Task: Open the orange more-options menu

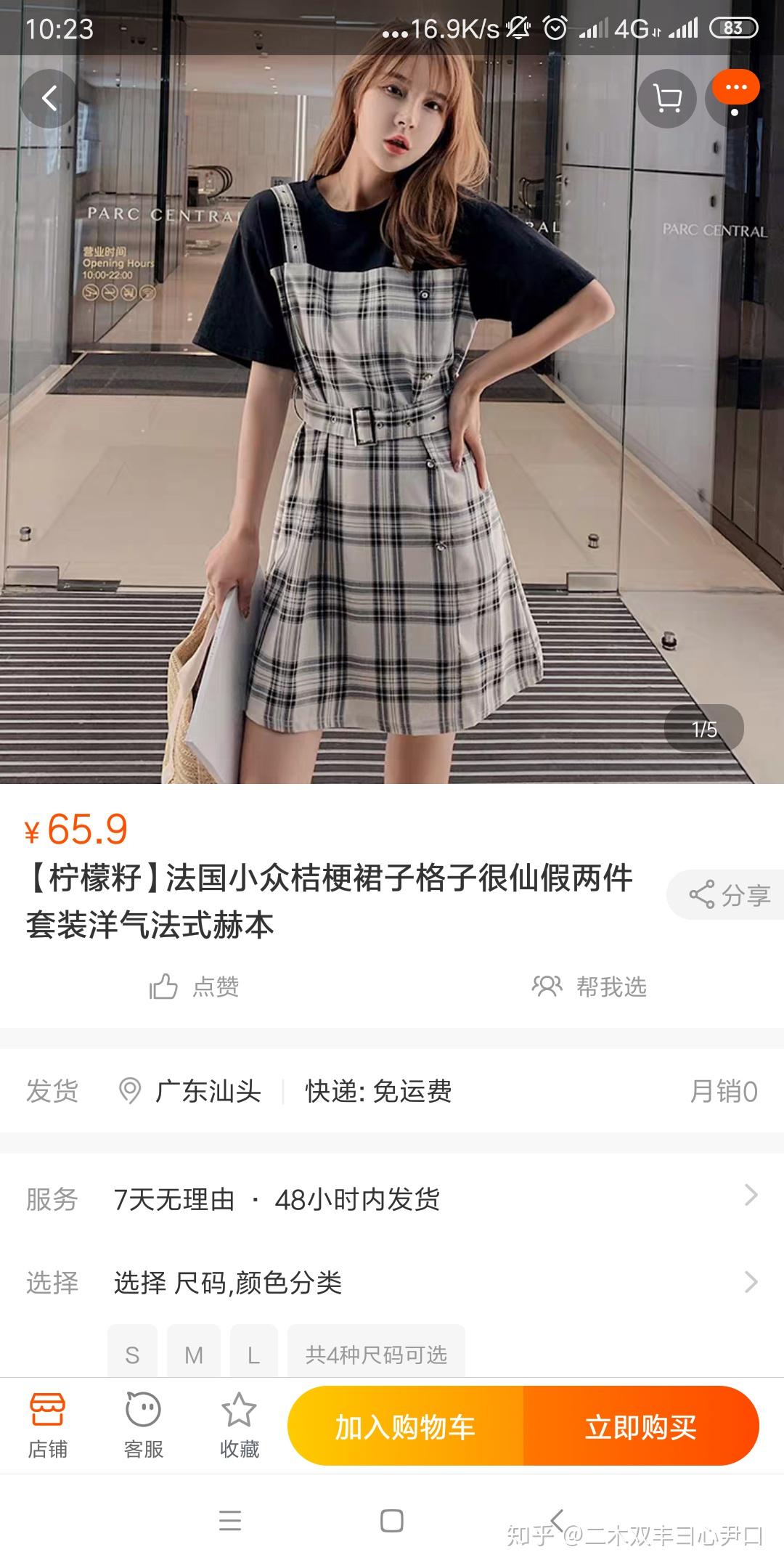Action: point(735,88)
